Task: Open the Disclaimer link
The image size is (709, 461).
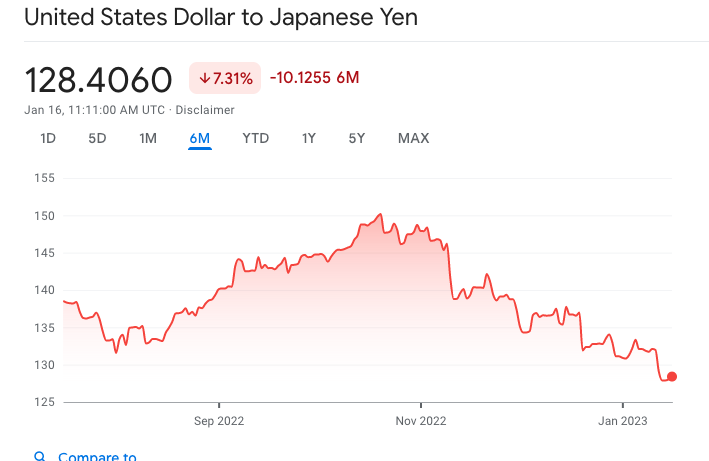Action: tap(205, 110)
